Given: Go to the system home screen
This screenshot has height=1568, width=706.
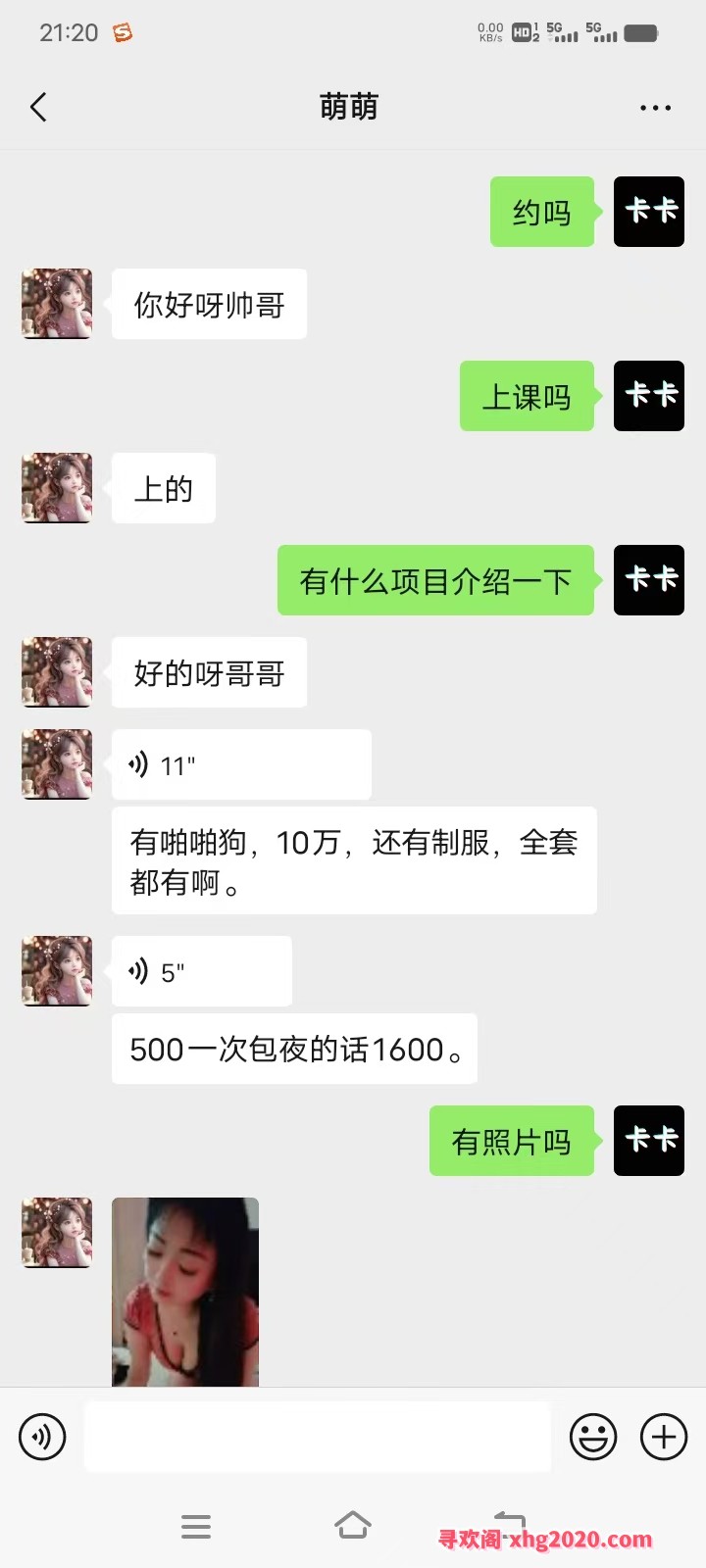Looking at the screenshot, I should coord(352,1526).
